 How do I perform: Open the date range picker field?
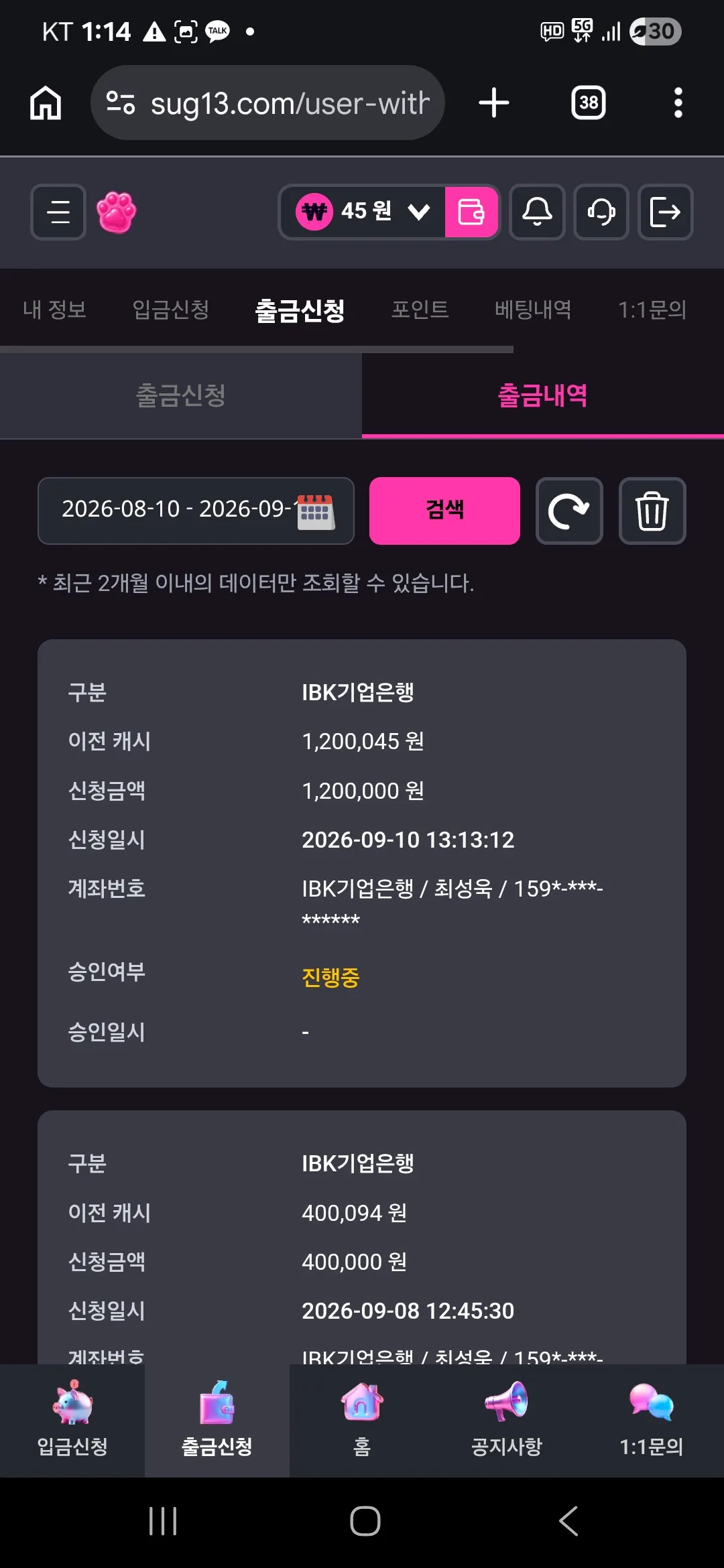tap(196, 511)
